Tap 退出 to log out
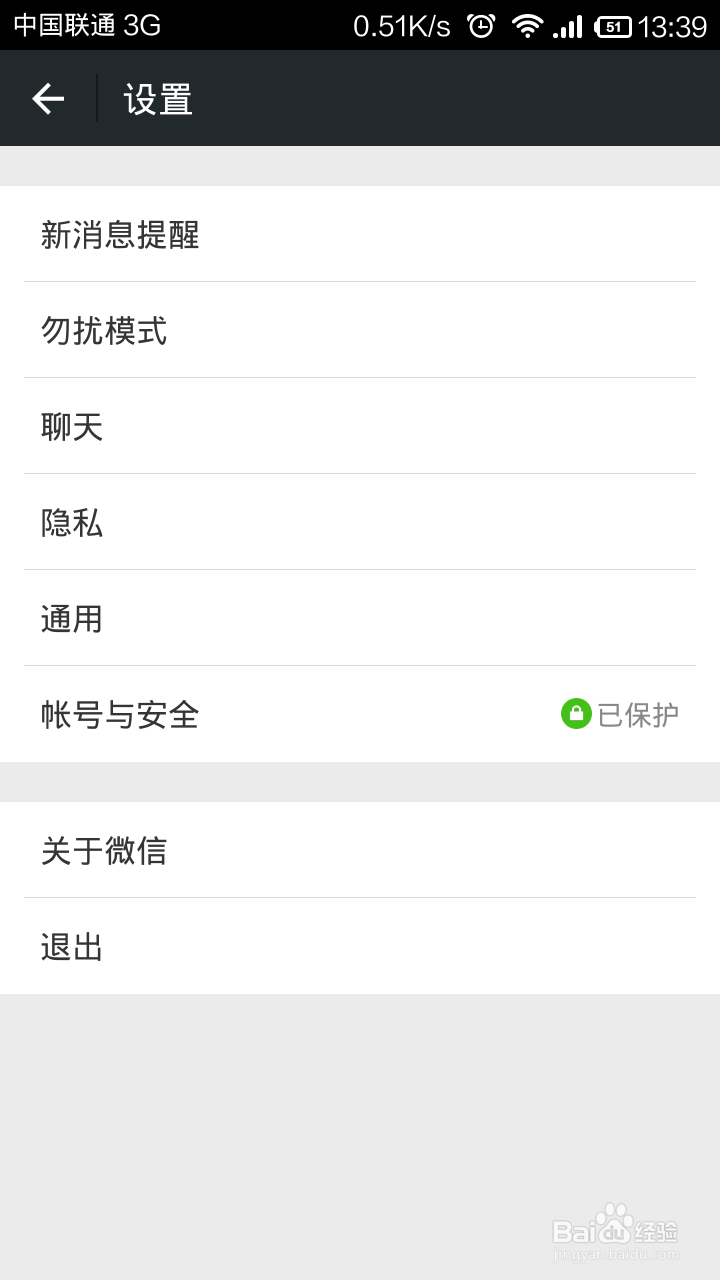The width and height of the screenshot is (720, 1280). click(72, 945)
